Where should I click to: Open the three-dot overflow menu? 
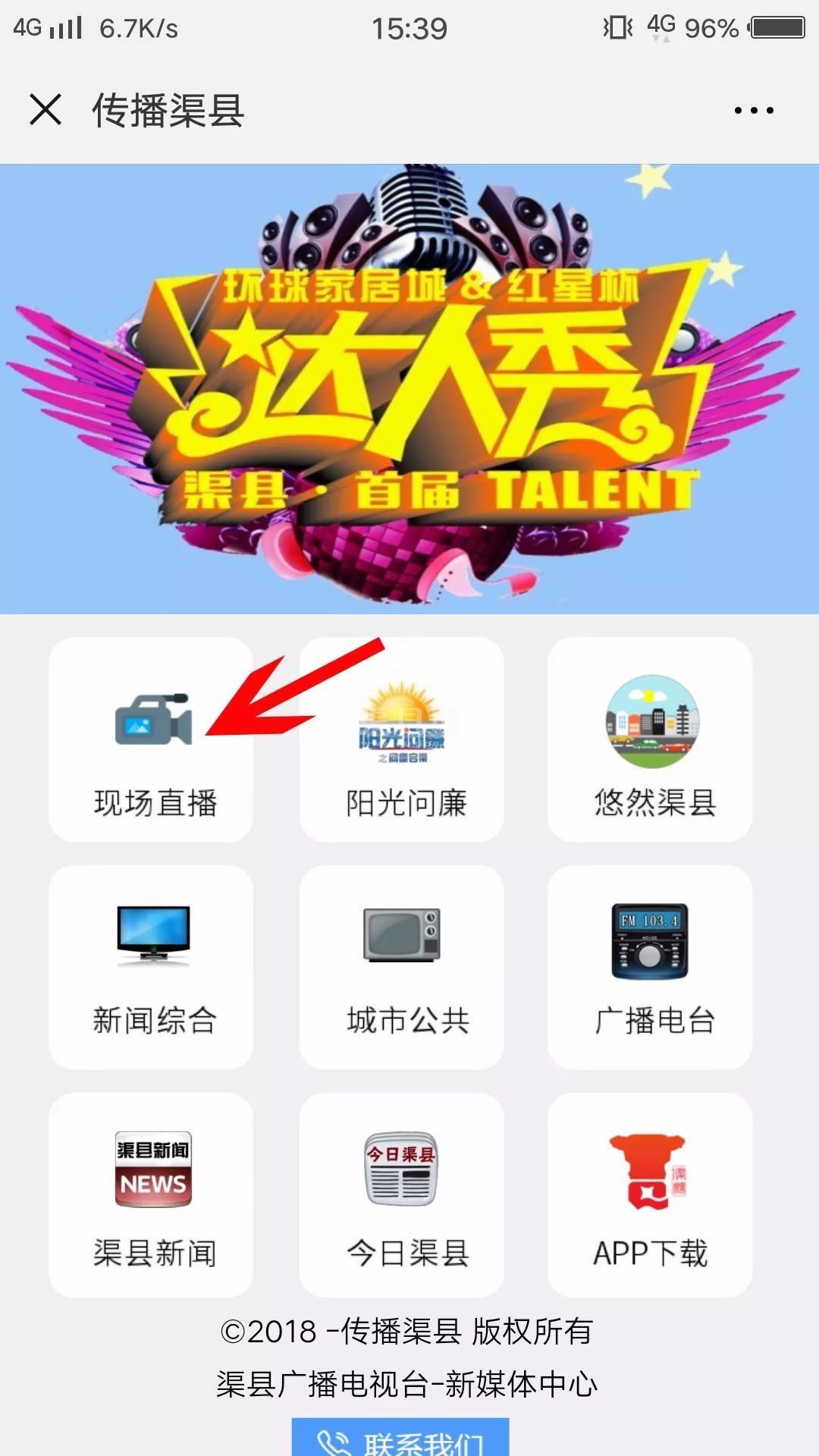pyautogui.click(x=753, y=111)
